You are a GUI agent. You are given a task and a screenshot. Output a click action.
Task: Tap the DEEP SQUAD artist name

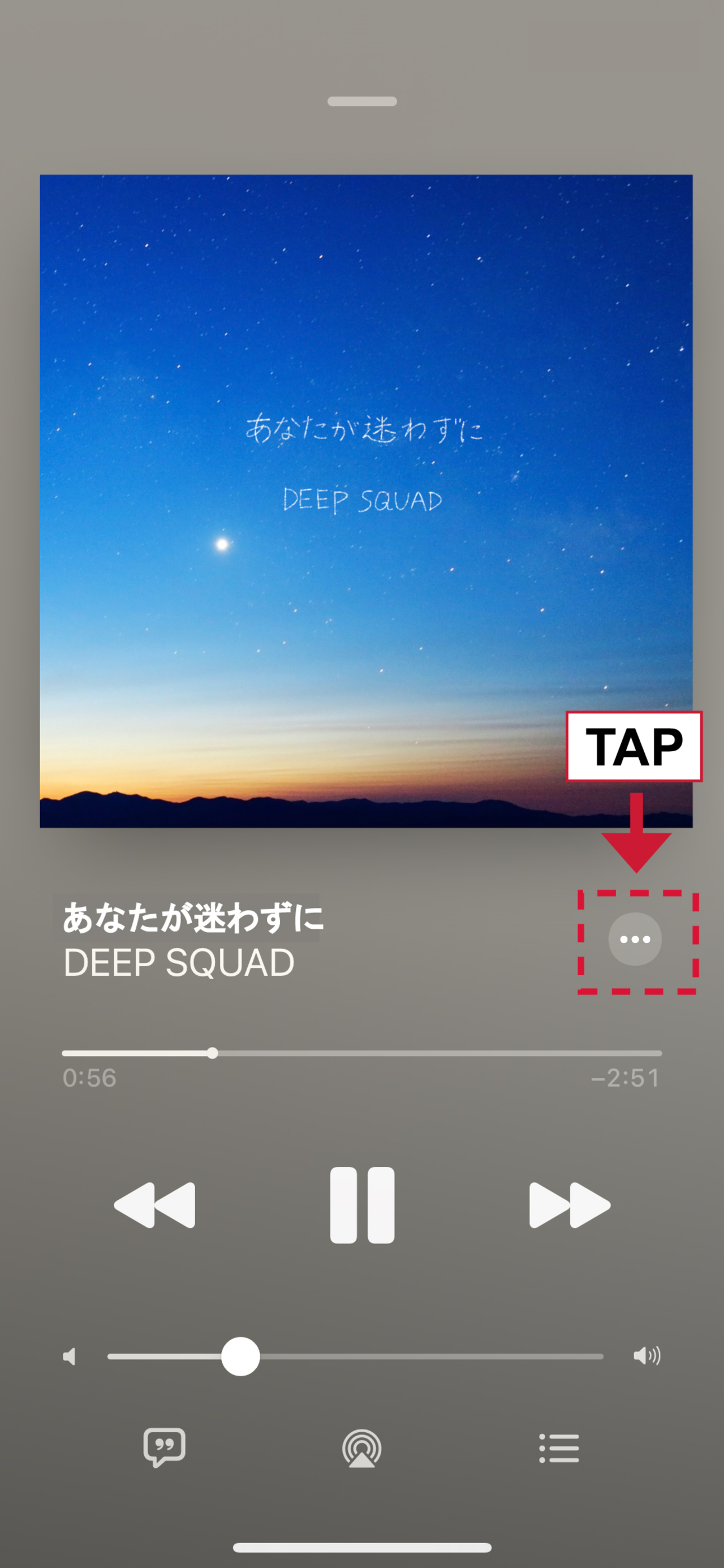pos(179,963)
